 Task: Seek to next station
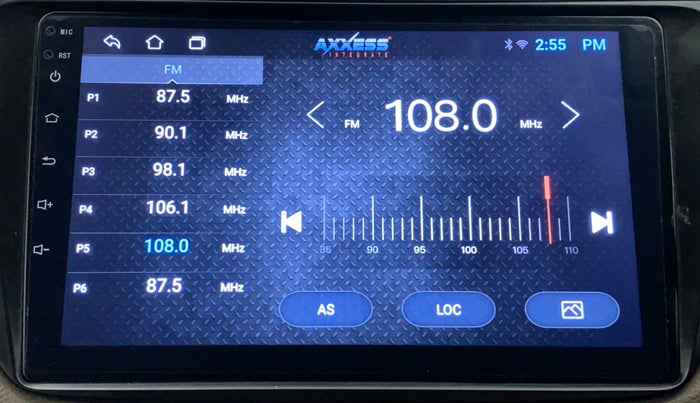pyautogui.click(x=601, y=222)
